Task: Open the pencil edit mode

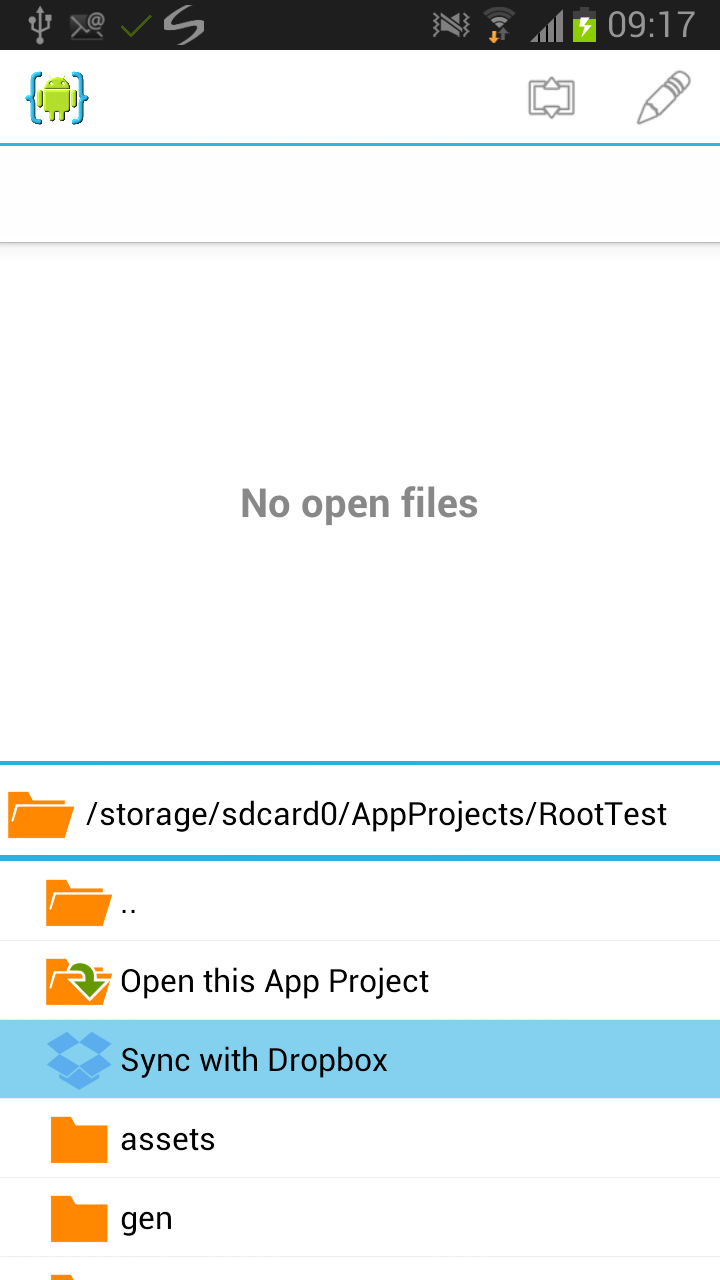Action: point(664,97)
